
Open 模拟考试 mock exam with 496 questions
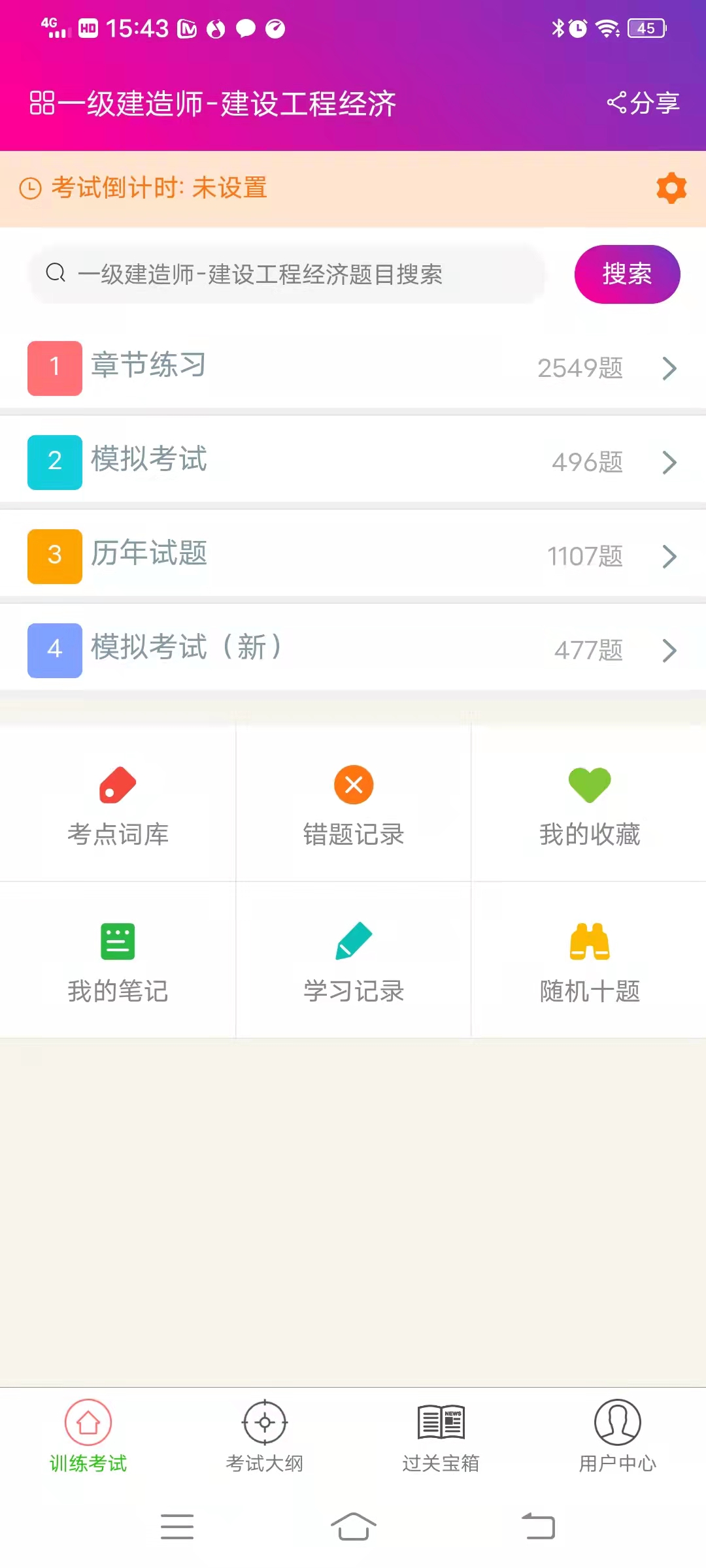[353, 461]
